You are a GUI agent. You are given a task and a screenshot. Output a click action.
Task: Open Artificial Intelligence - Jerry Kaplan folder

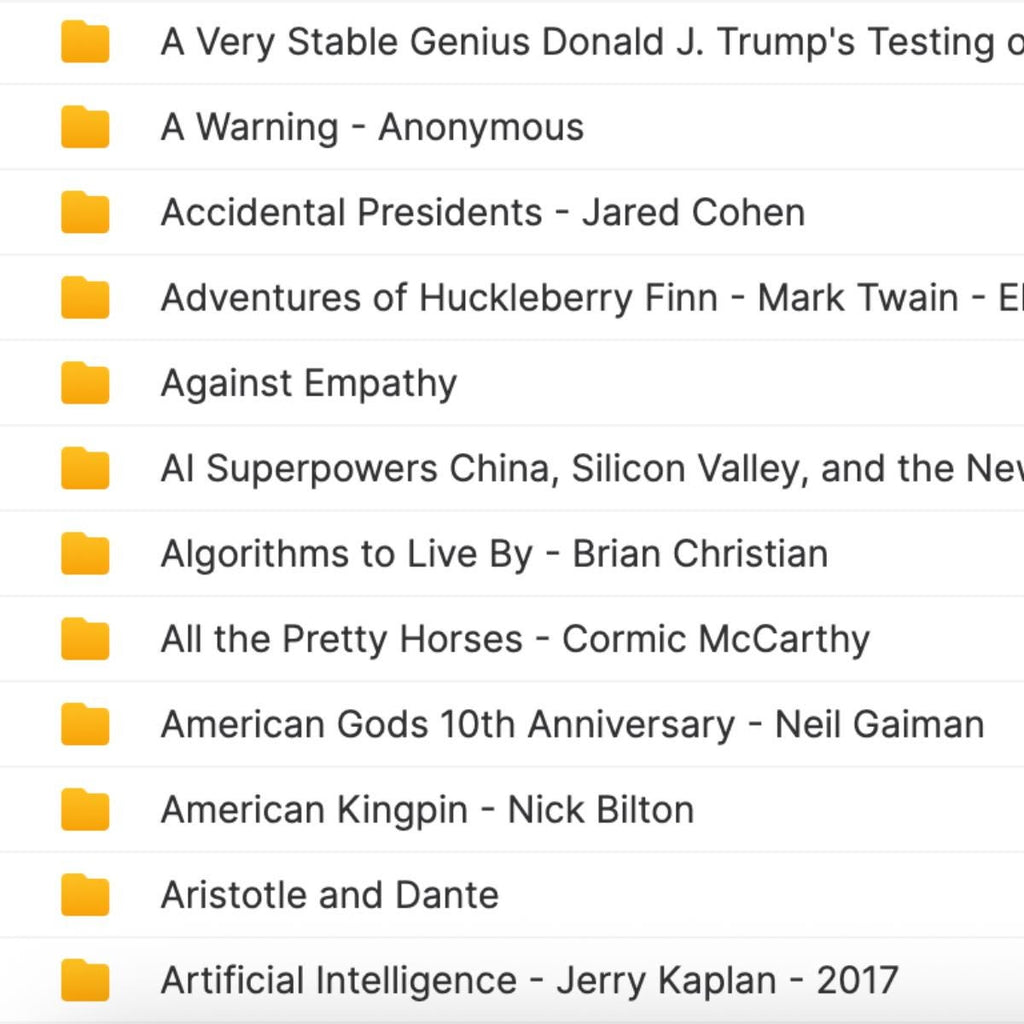click(529, 980)
